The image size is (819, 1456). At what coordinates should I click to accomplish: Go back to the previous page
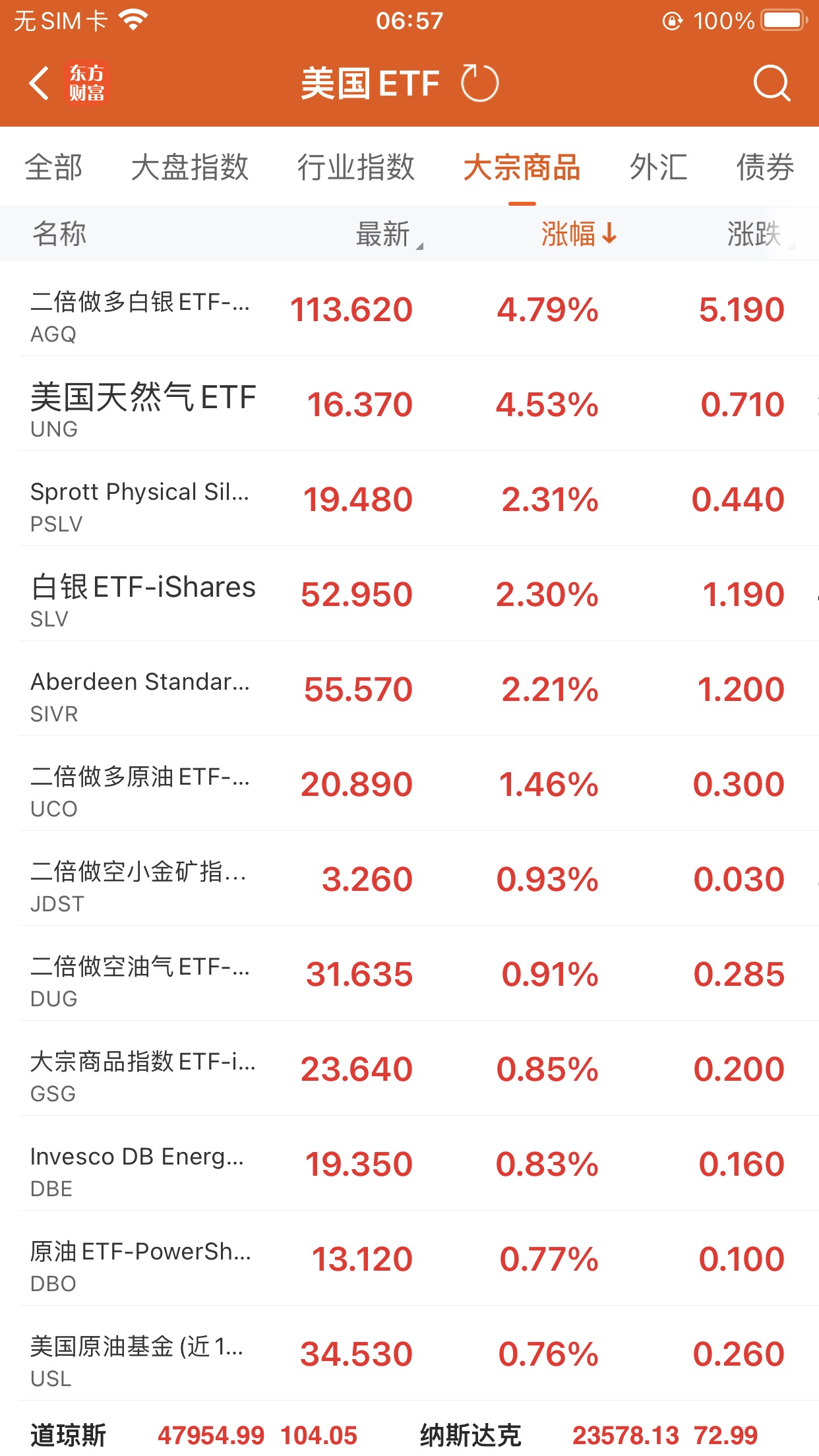coord(40,84)
